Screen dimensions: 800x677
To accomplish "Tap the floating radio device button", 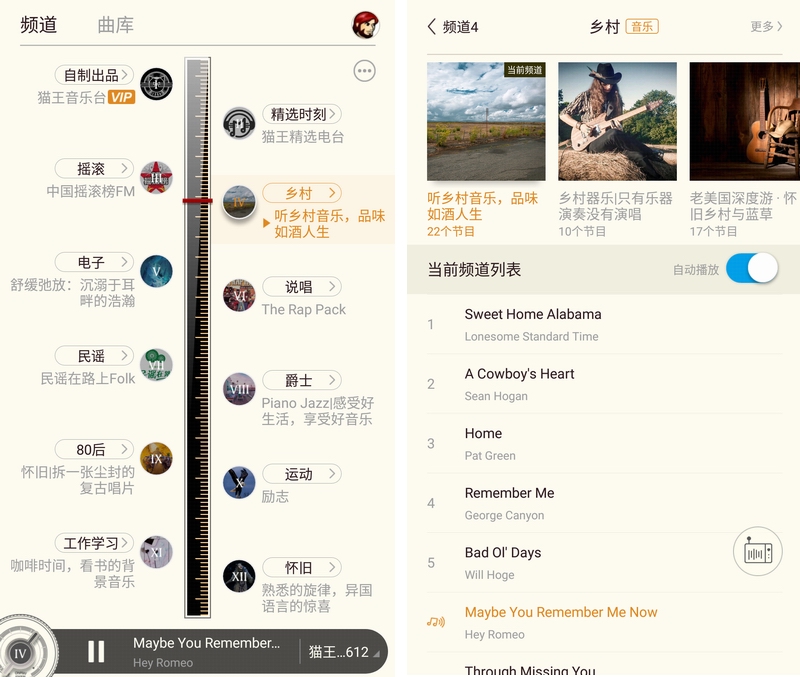I will [757, 552].
